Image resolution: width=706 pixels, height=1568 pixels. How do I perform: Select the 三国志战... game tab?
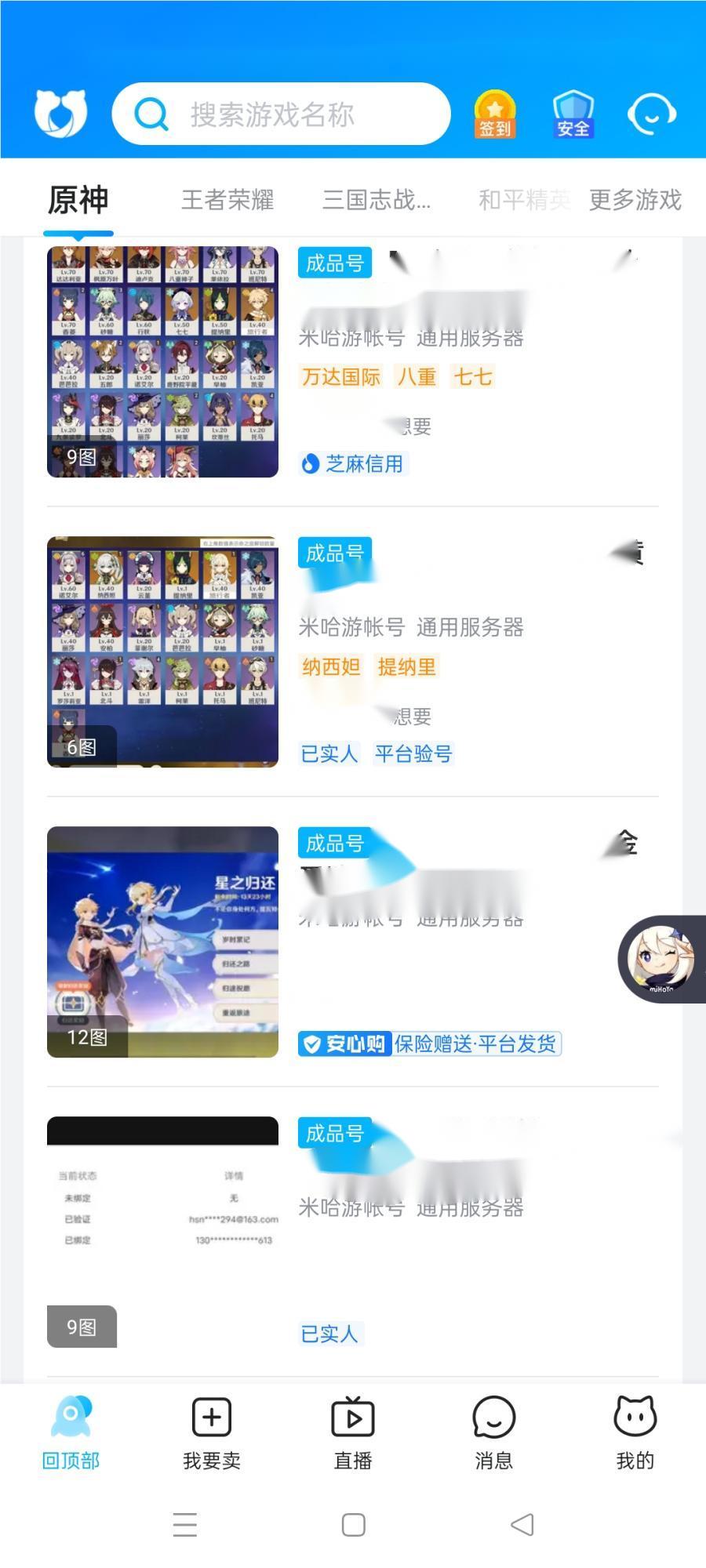(x=377, y=200)
